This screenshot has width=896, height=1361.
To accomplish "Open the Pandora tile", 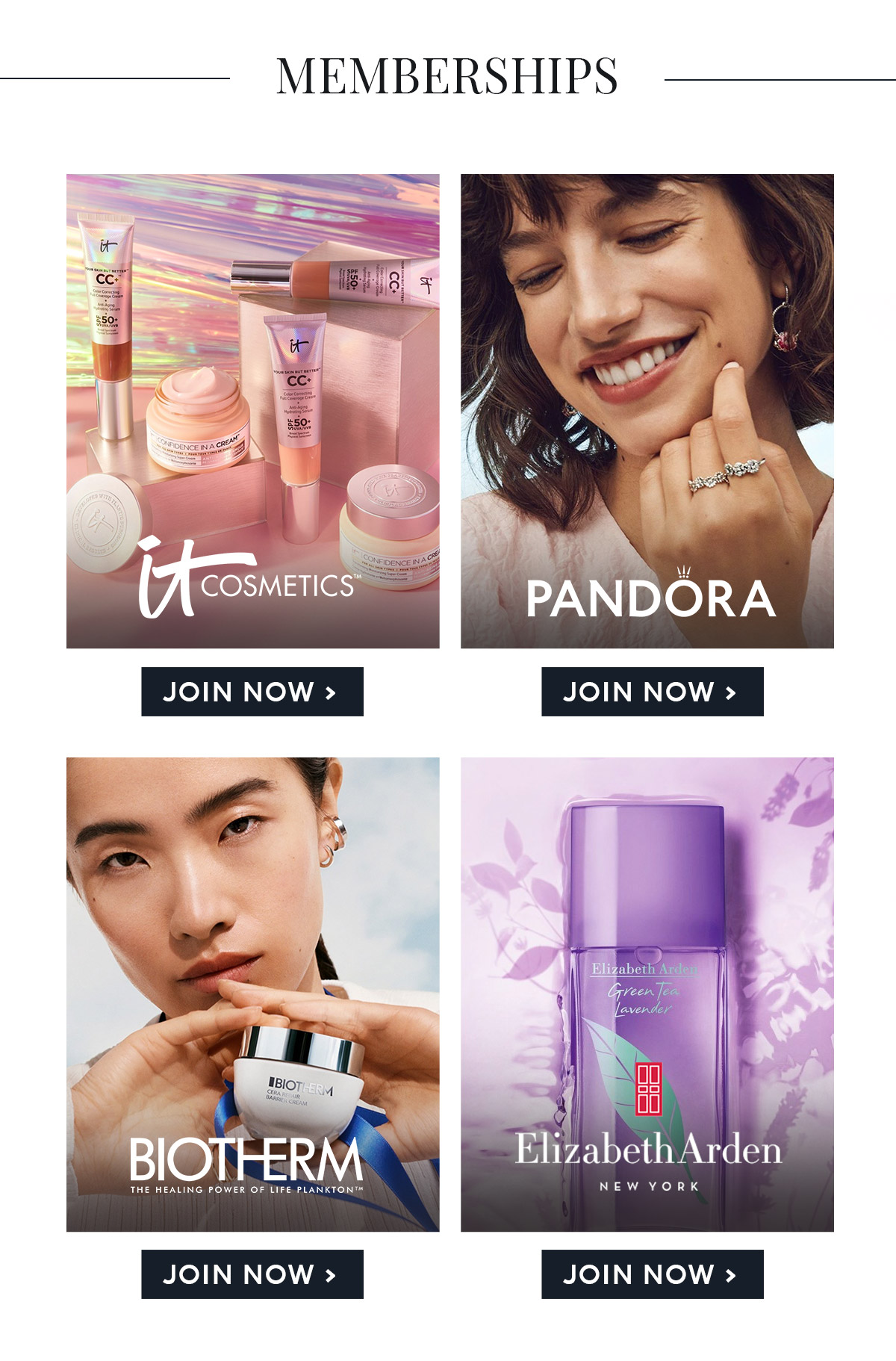I will click(x=647, y=411).
